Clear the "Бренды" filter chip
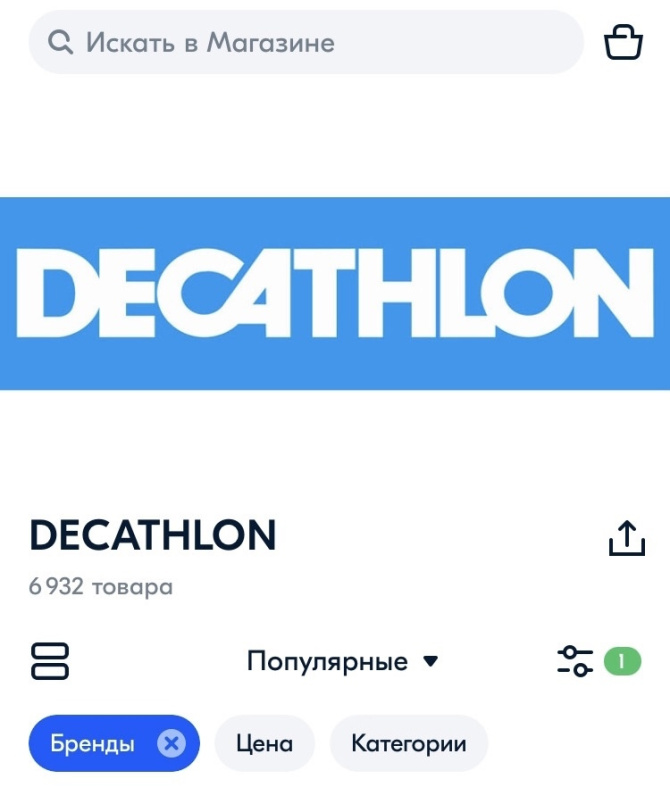The image size is (670, 812). coord(172,744)
